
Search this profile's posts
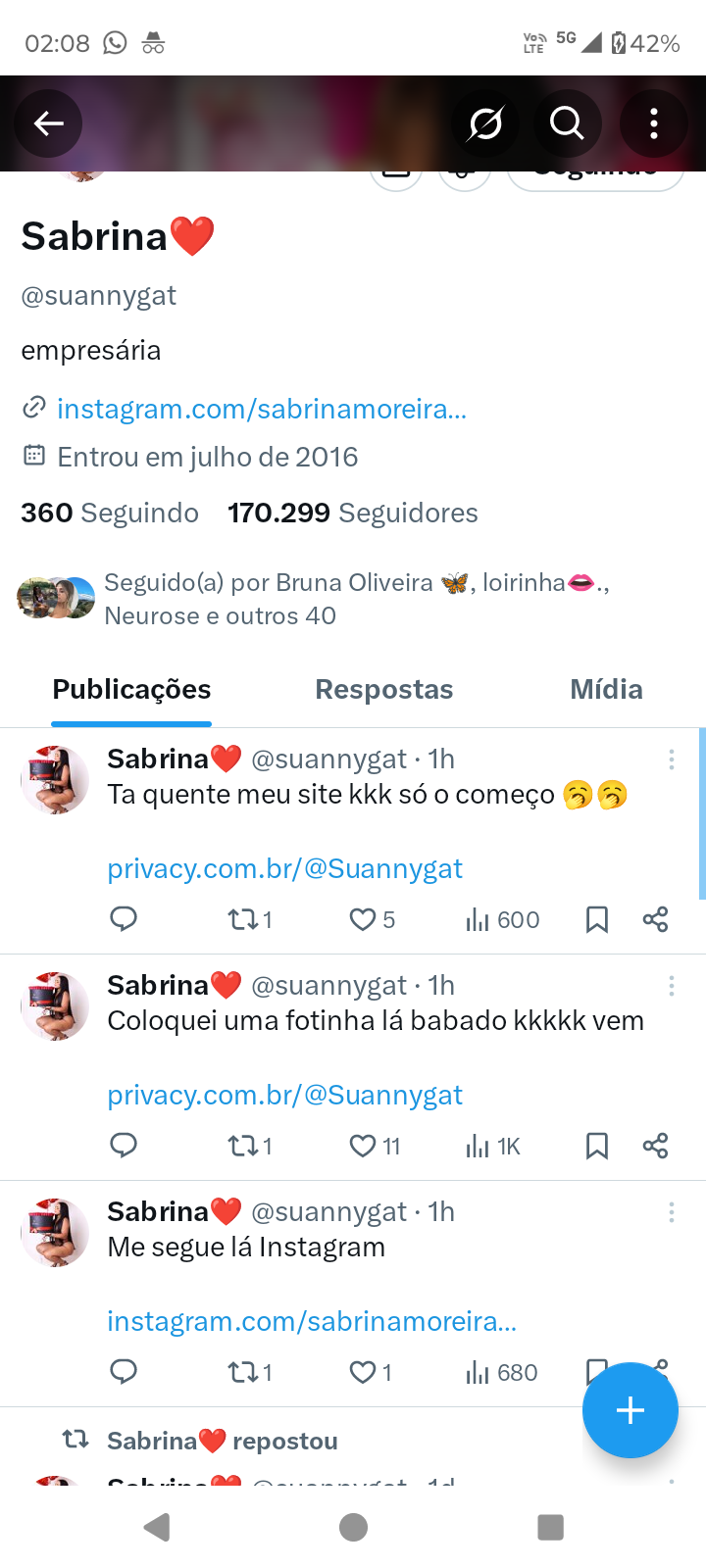point(566,123)
